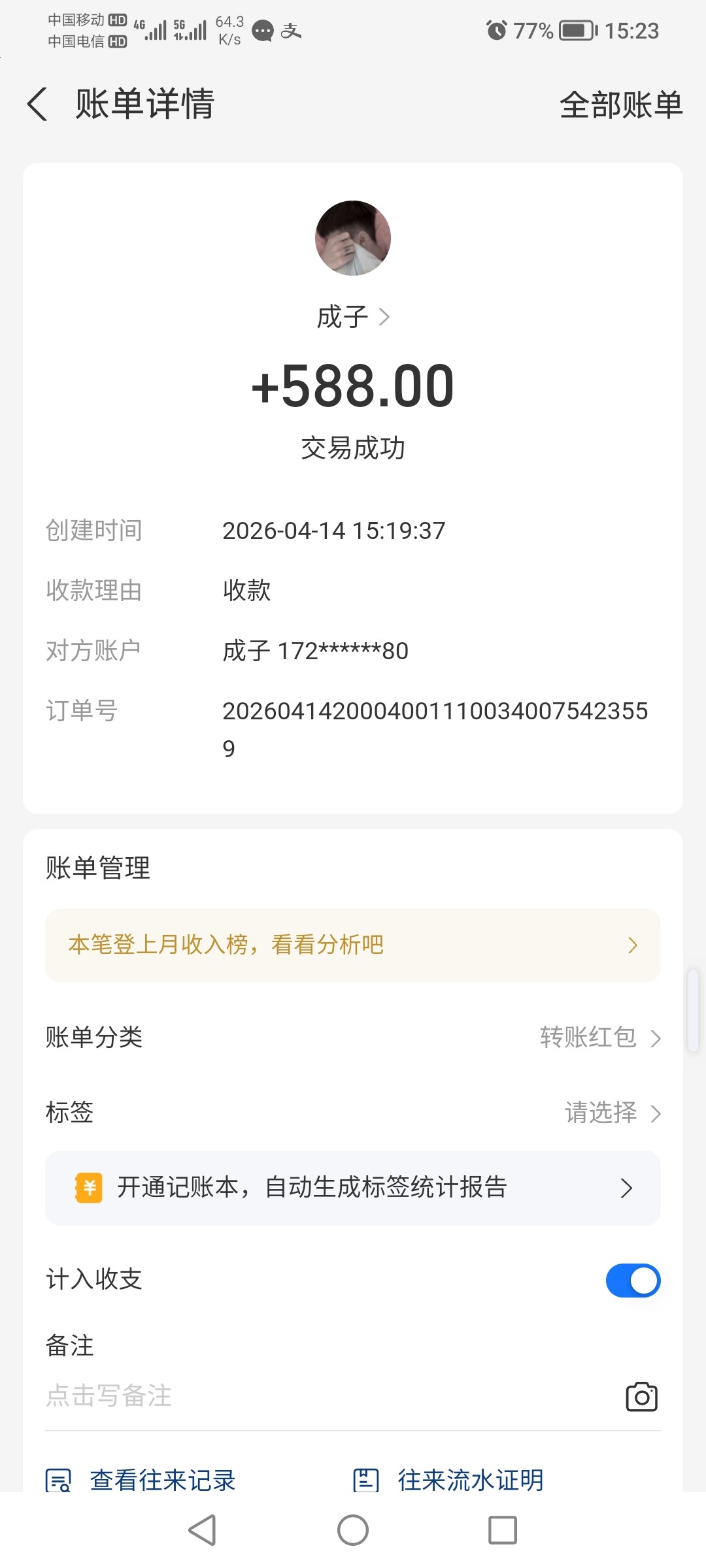Go back from 账单详情 page
This screenshot has width=706, height=1568.
tap(37, 105)
